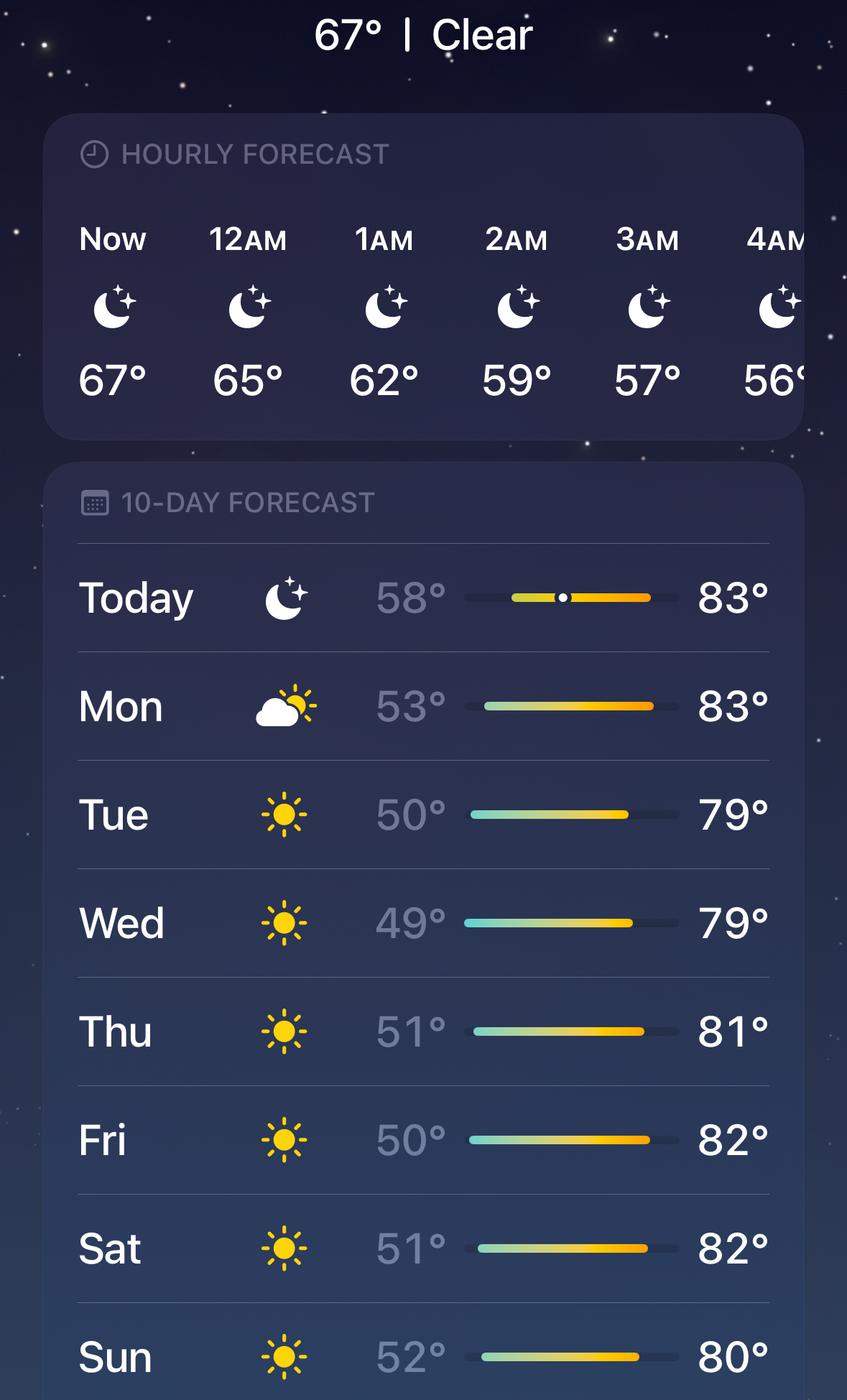847x1400 pixels.
Task: Open Today's forecast details
Action: pos(422,598)
